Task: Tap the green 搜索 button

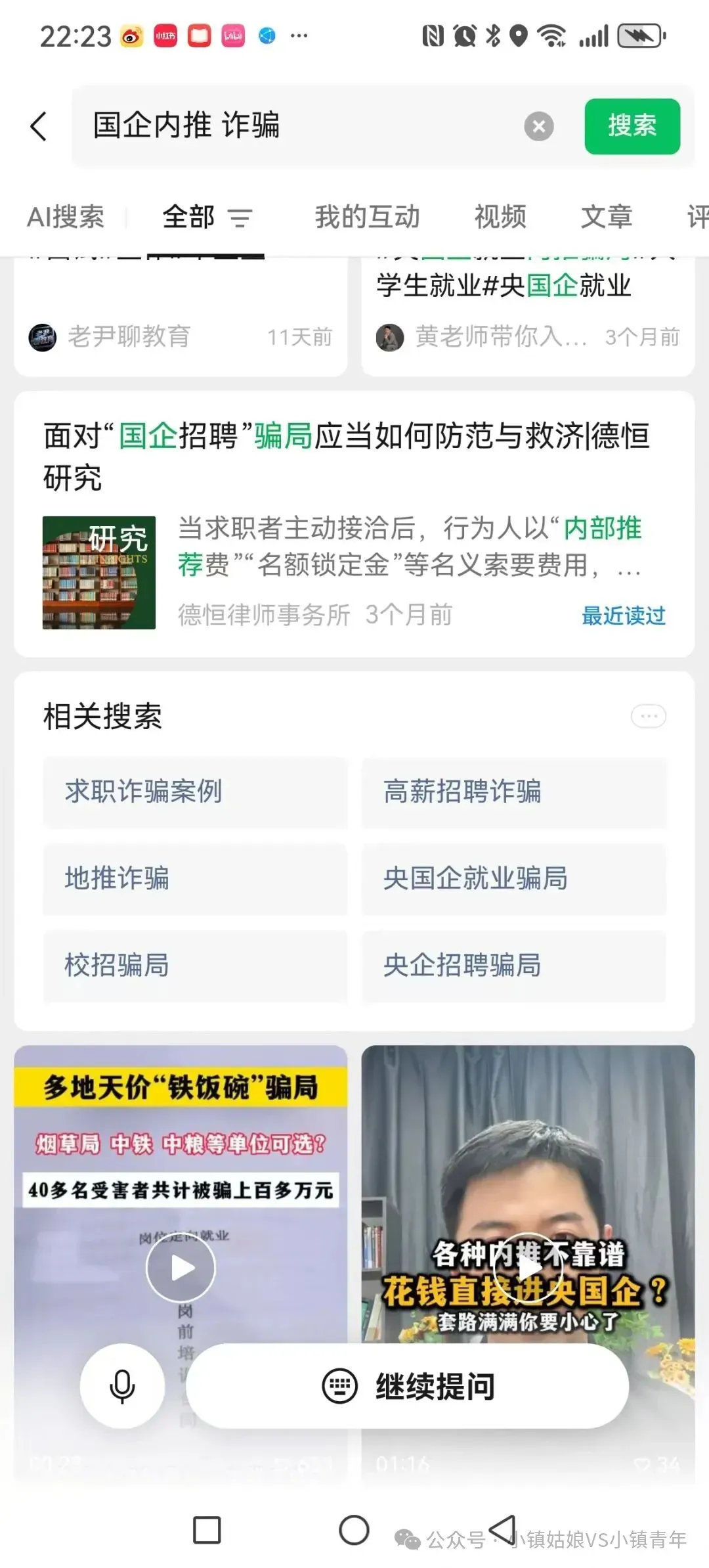Action: coord(632,126)
